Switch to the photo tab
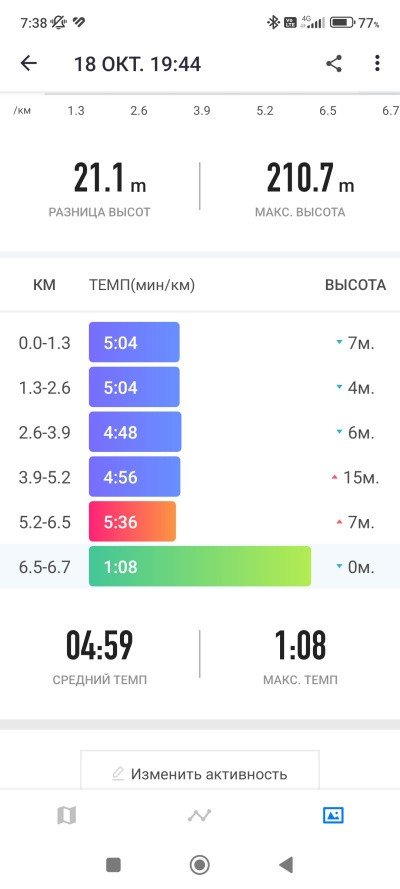 click(333, 816)
